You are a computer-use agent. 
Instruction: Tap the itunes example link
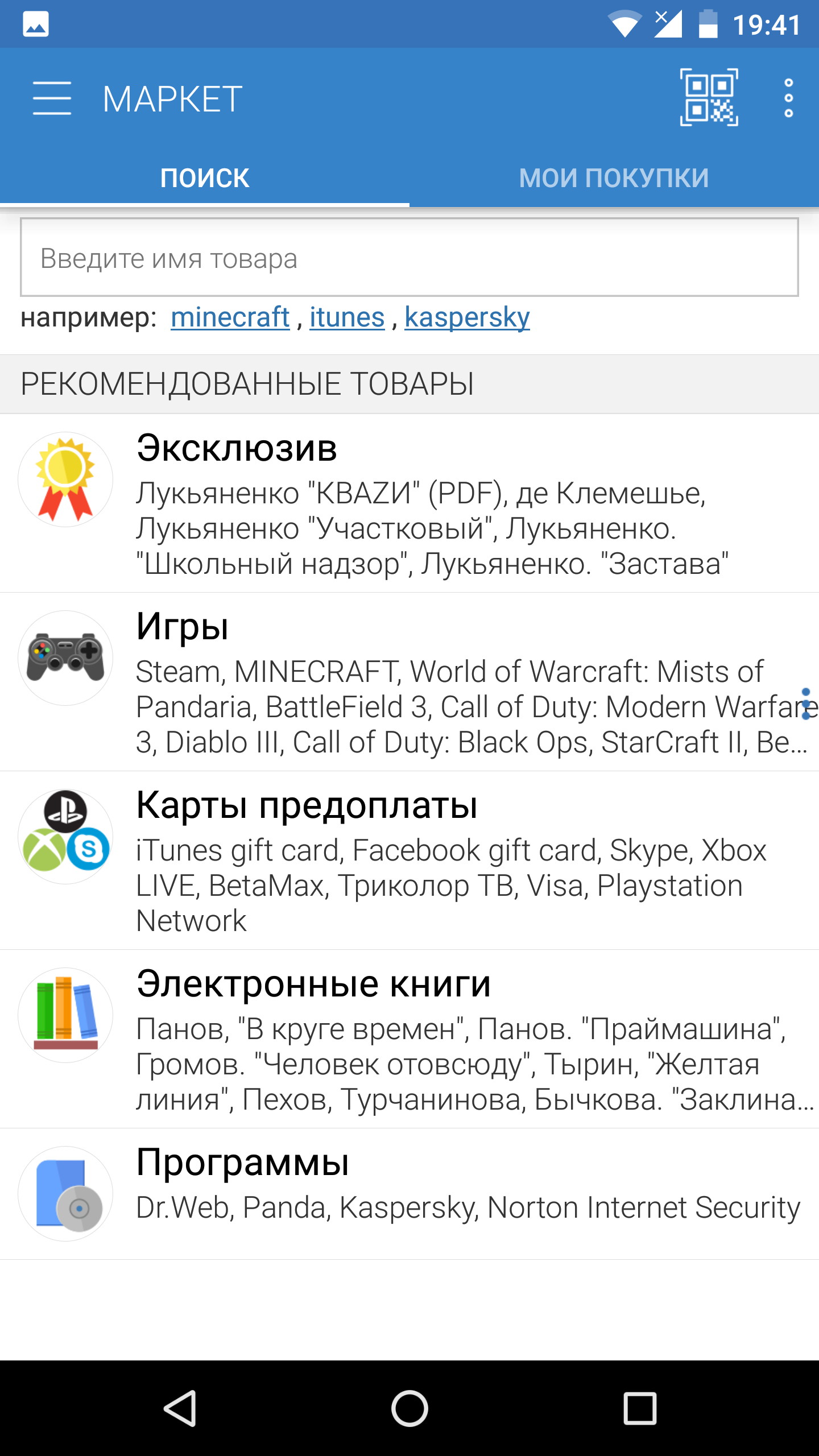(x=347, y=317)
